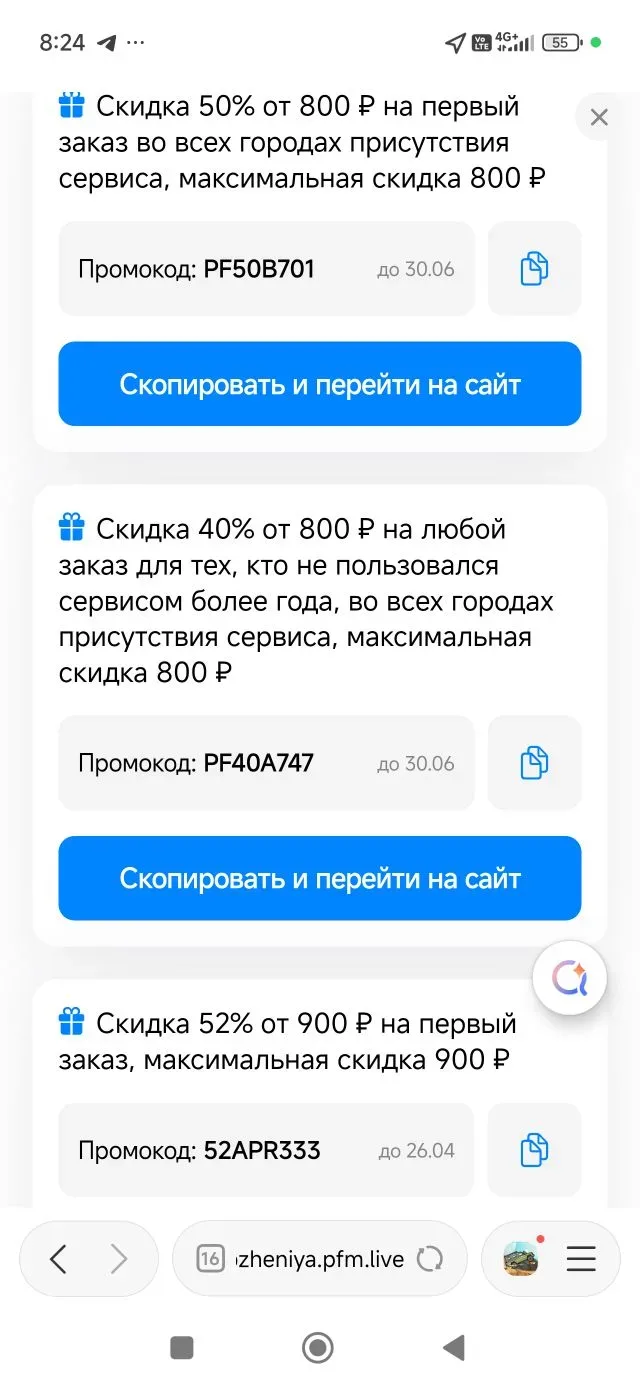
Task: Open the recent apps view
Action: (x=182, y=1347)
